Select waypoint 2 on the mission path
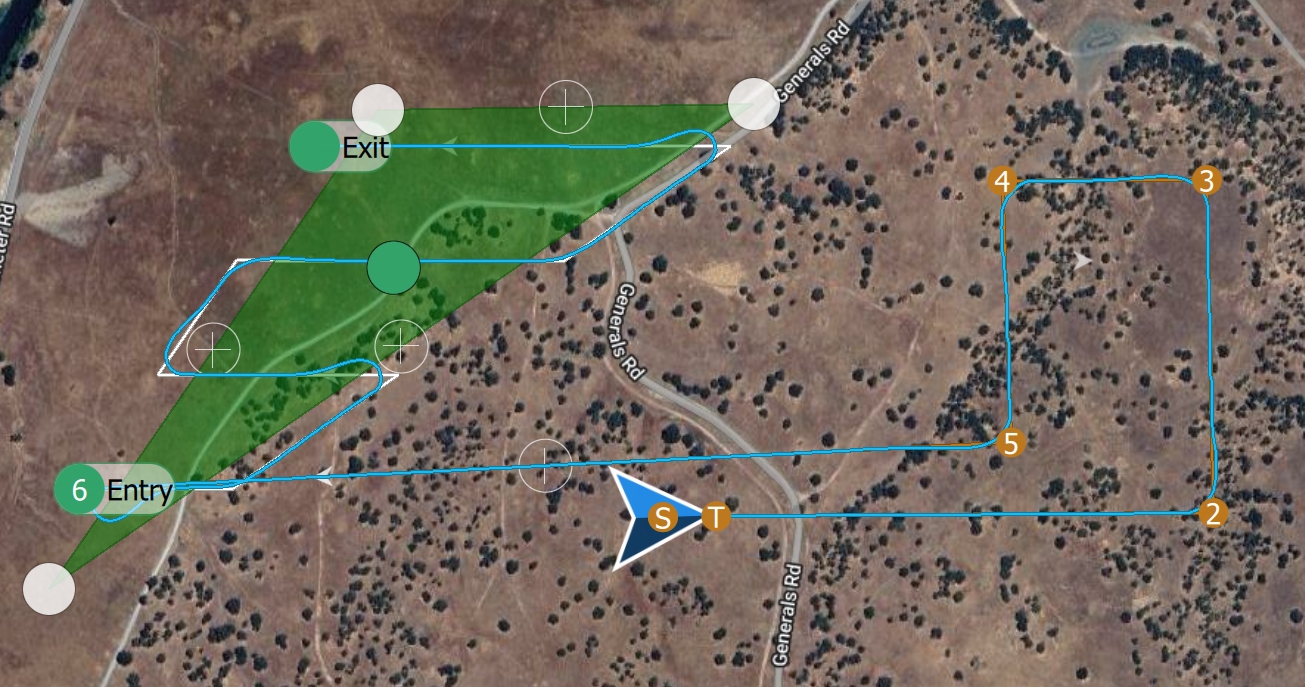 1212,514
